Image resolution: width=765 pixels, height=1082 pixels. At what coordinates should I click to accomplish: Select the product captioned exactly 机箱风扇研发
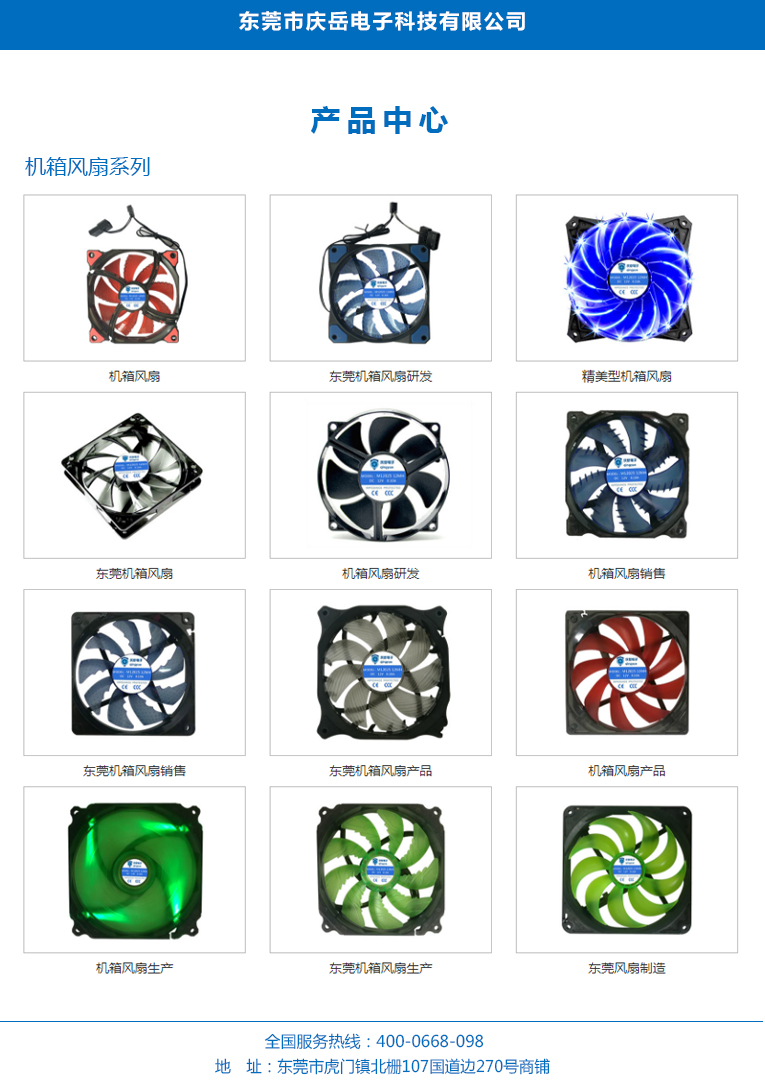click(380, 475)
